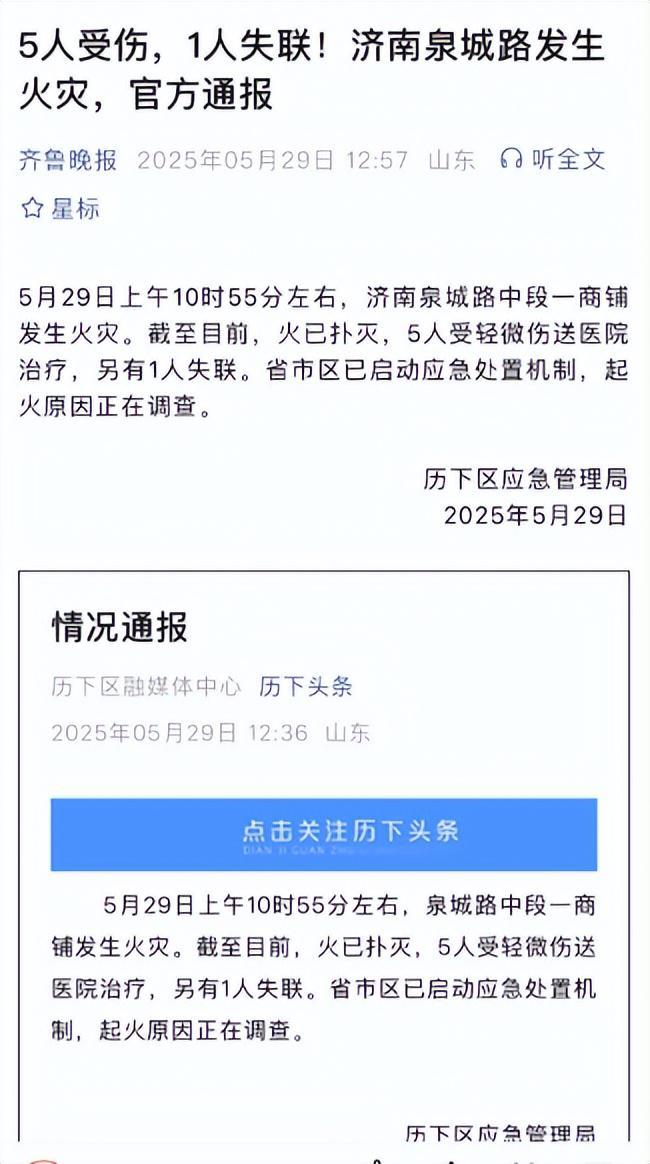Open the embedded 情况通报 screenshot image
650x1164 pixels.
(324, 850)
